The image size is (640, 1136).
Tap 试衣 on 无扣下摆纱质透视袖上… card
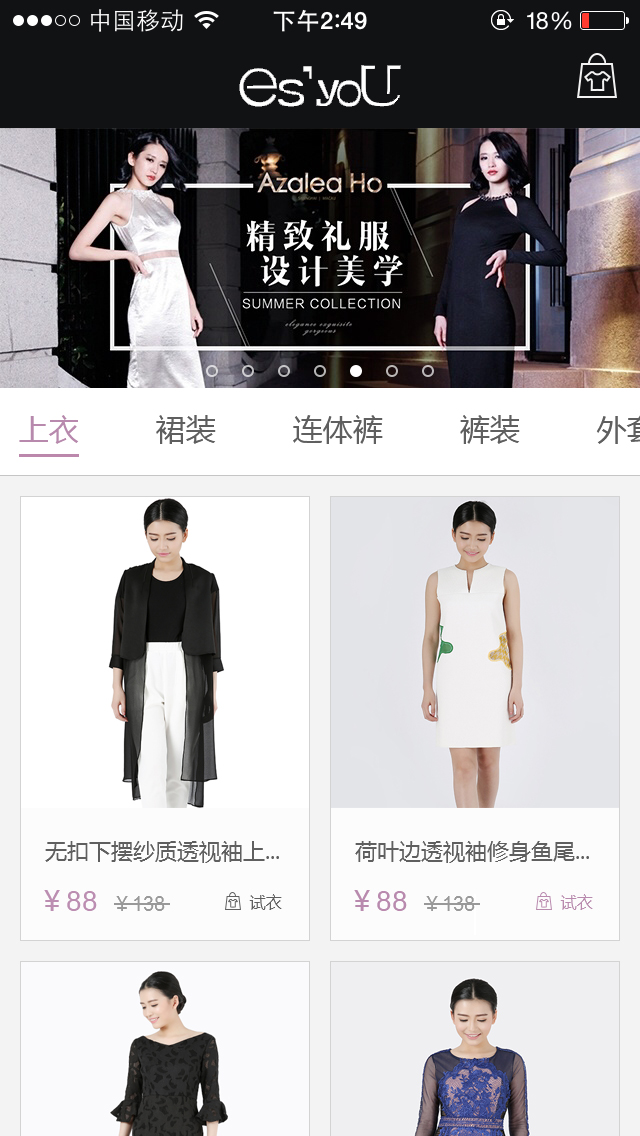point(254,902)
